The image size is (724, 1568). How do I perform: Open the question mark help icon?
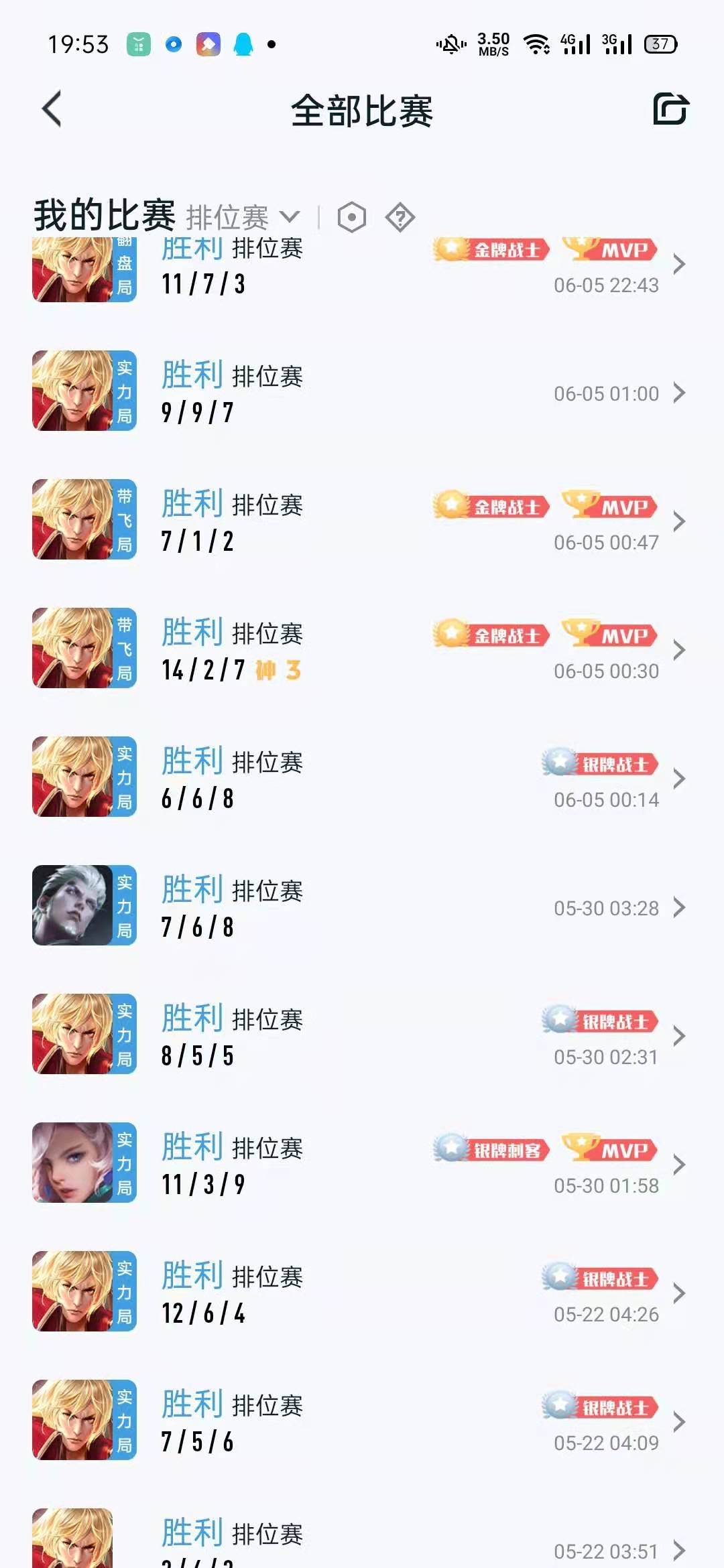click(x=400, y=217)
